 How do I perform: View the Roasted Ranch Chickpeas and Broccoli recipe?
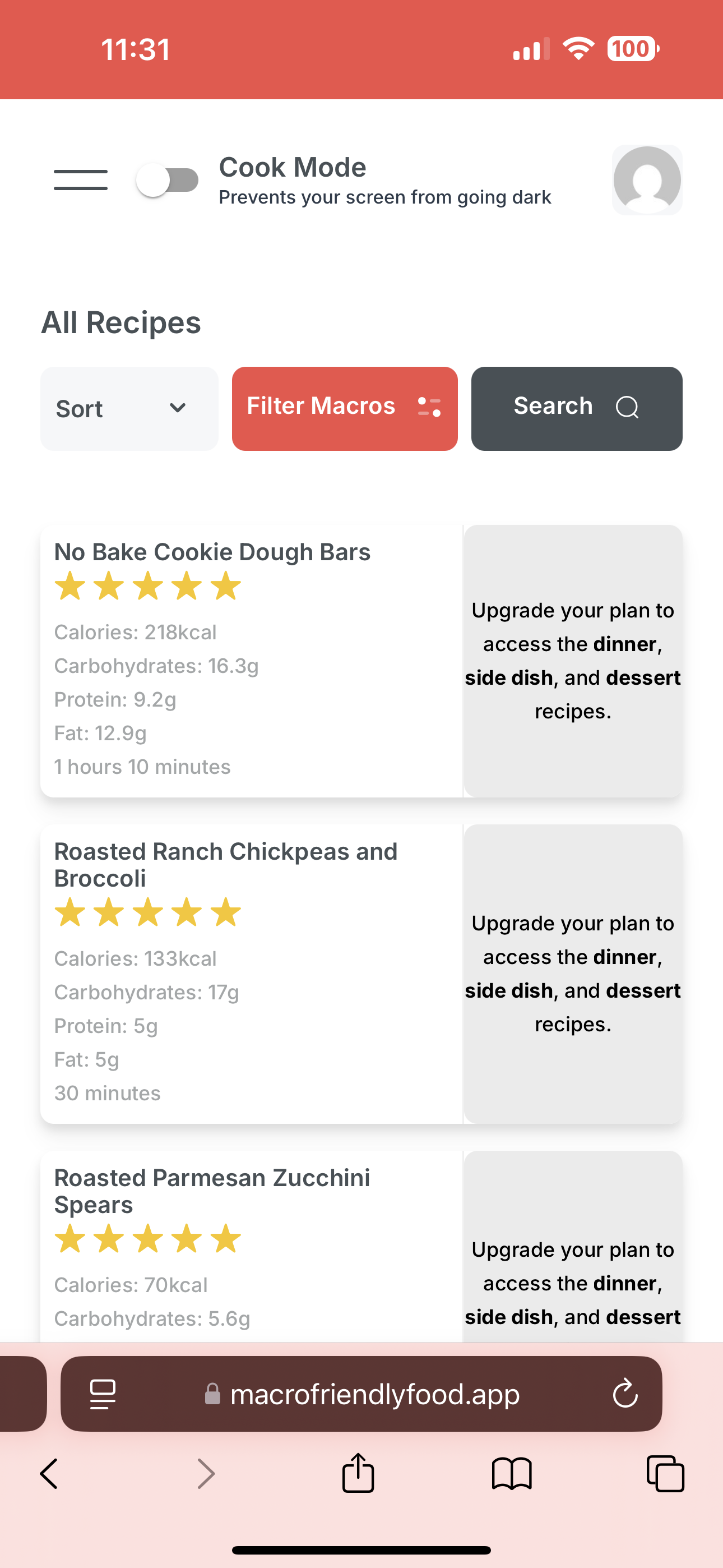225,864
